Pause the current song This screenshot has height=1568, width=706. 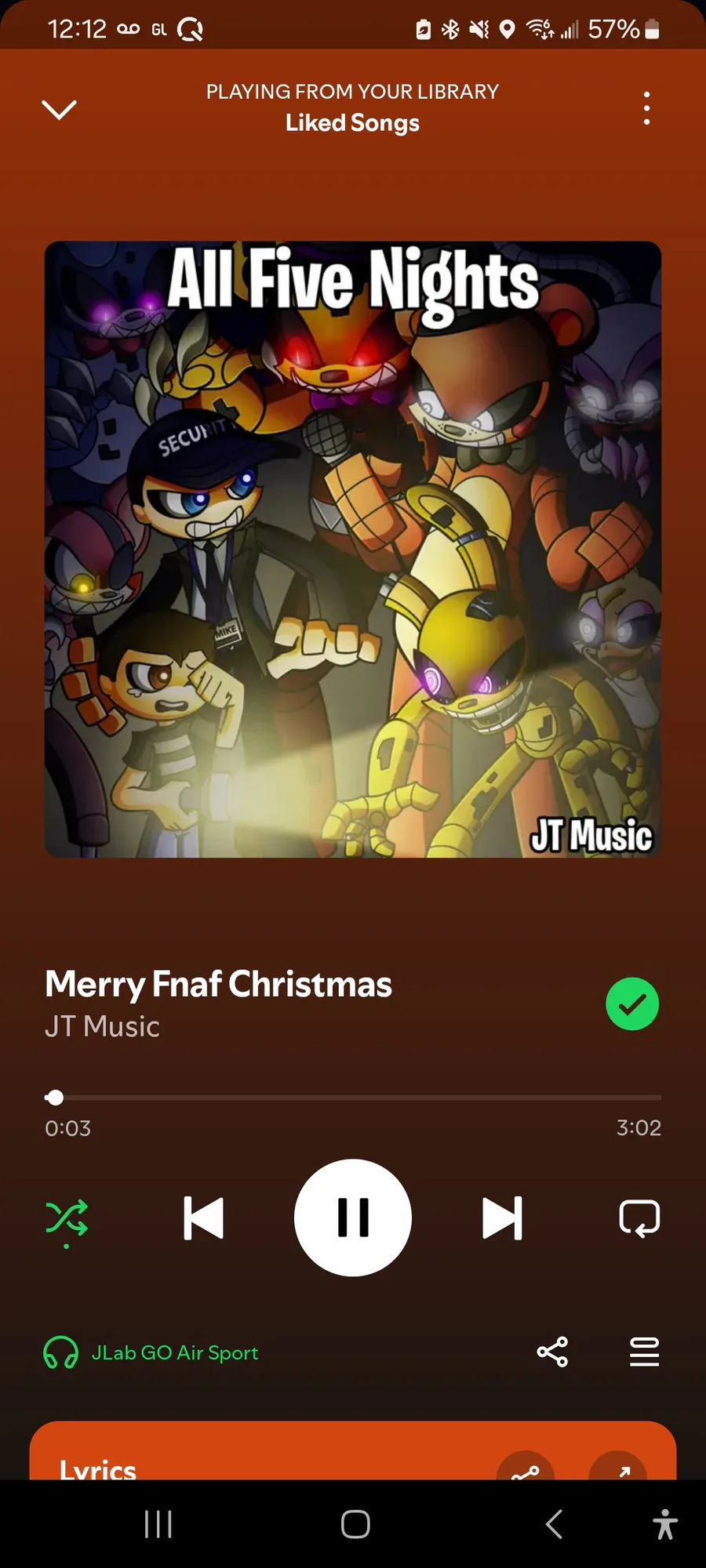coord(353,1218)
